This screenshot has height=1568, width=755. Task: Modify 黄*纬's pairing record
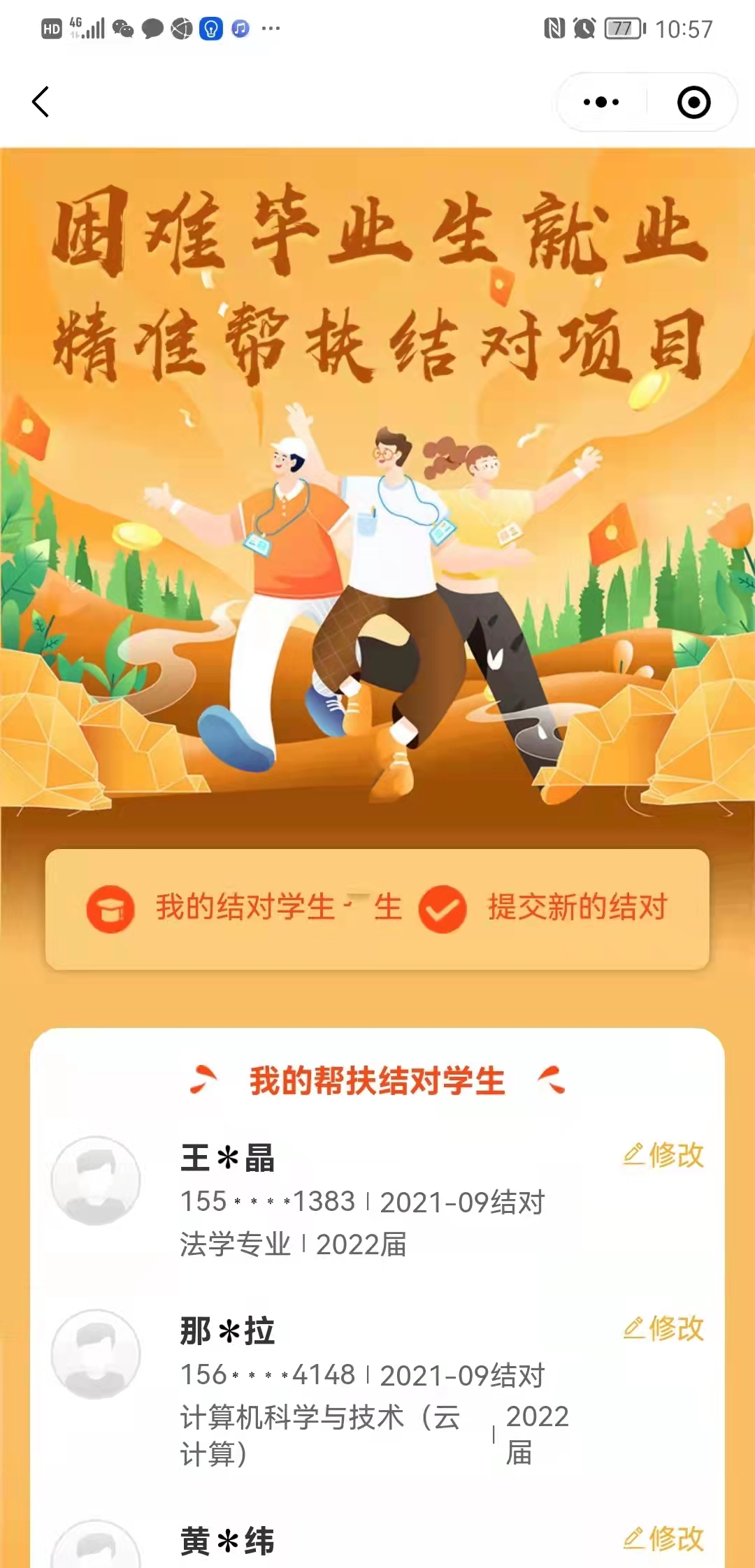[663, 1538]
